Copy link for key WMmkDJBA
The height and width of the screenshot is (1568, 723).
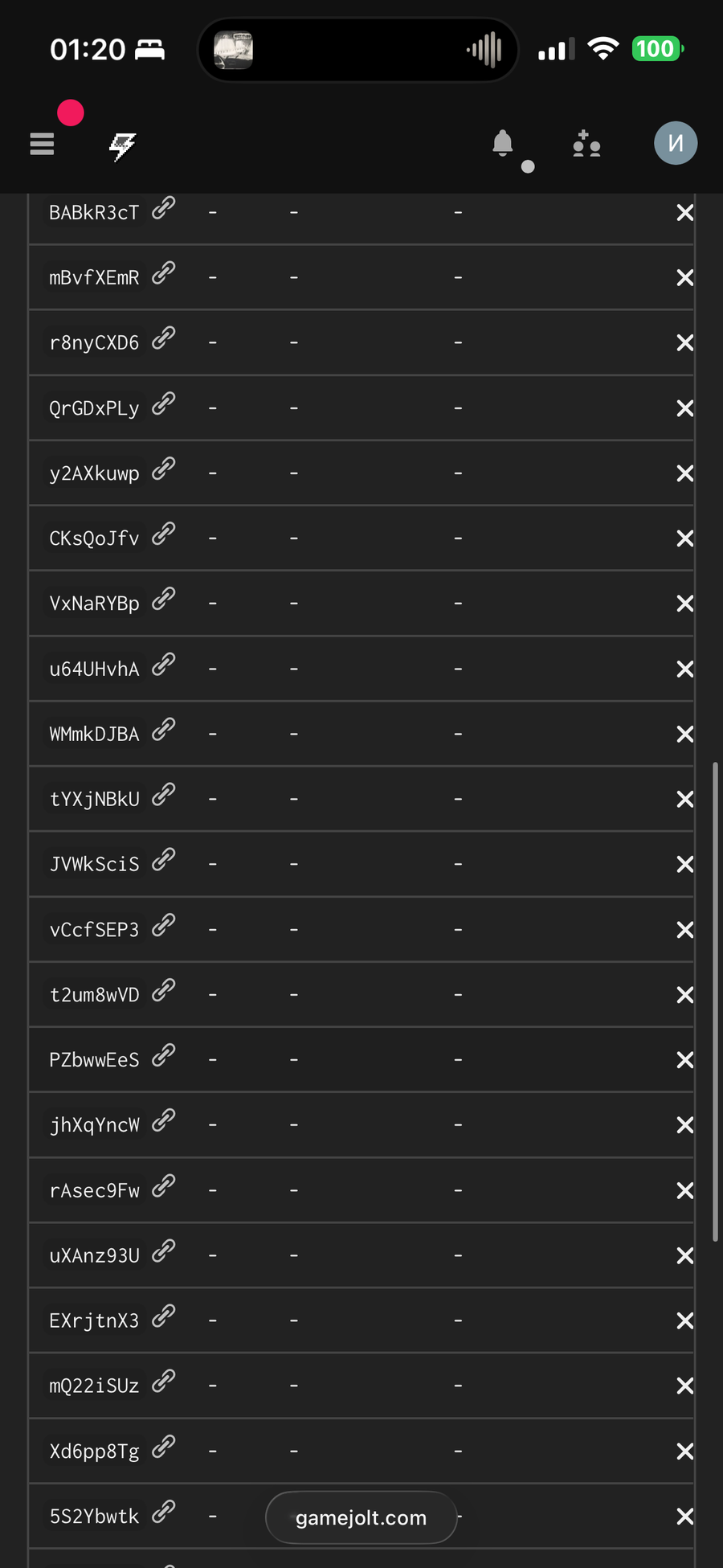(164, 730)
